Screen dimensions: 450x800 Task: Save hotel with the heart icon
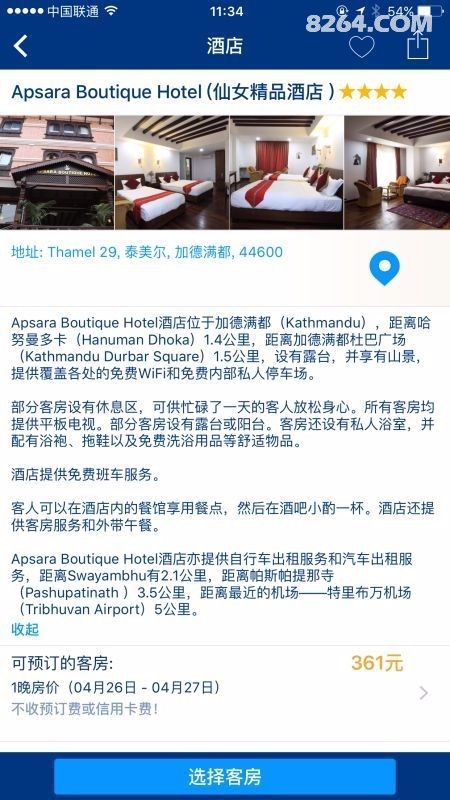pyautogui.click(x=362, y=46)
